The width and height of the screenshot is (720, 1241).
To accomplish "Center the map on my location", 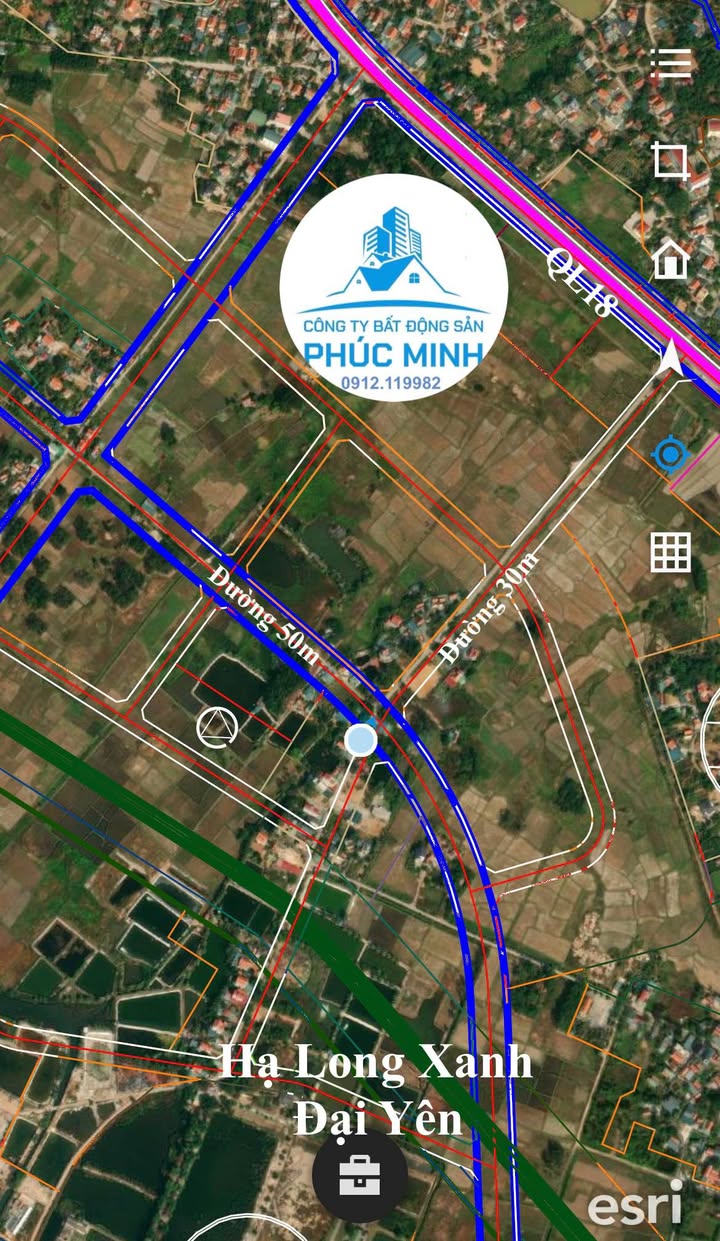I will tap(670, 456).
